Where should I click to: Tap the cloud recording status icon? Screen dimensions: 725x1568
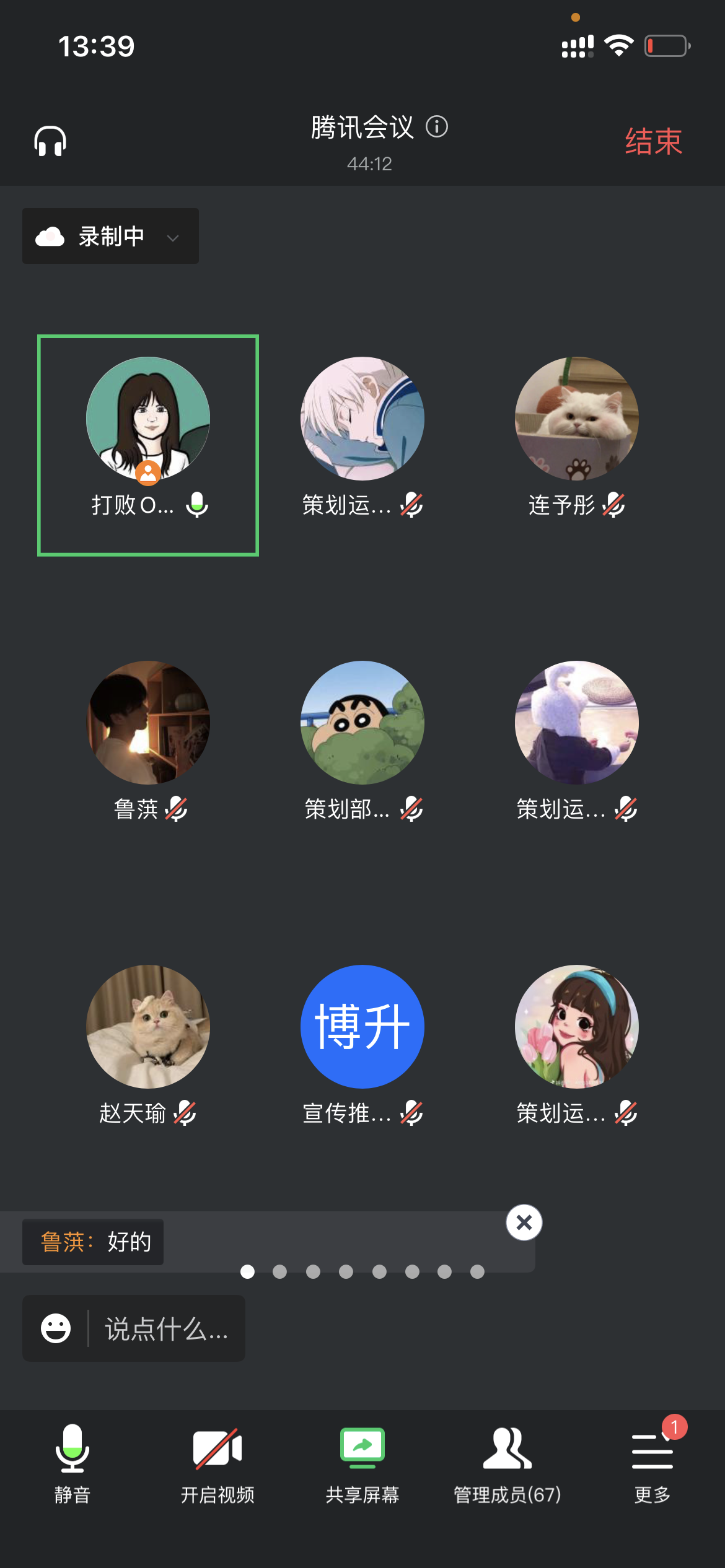point(50,236)
